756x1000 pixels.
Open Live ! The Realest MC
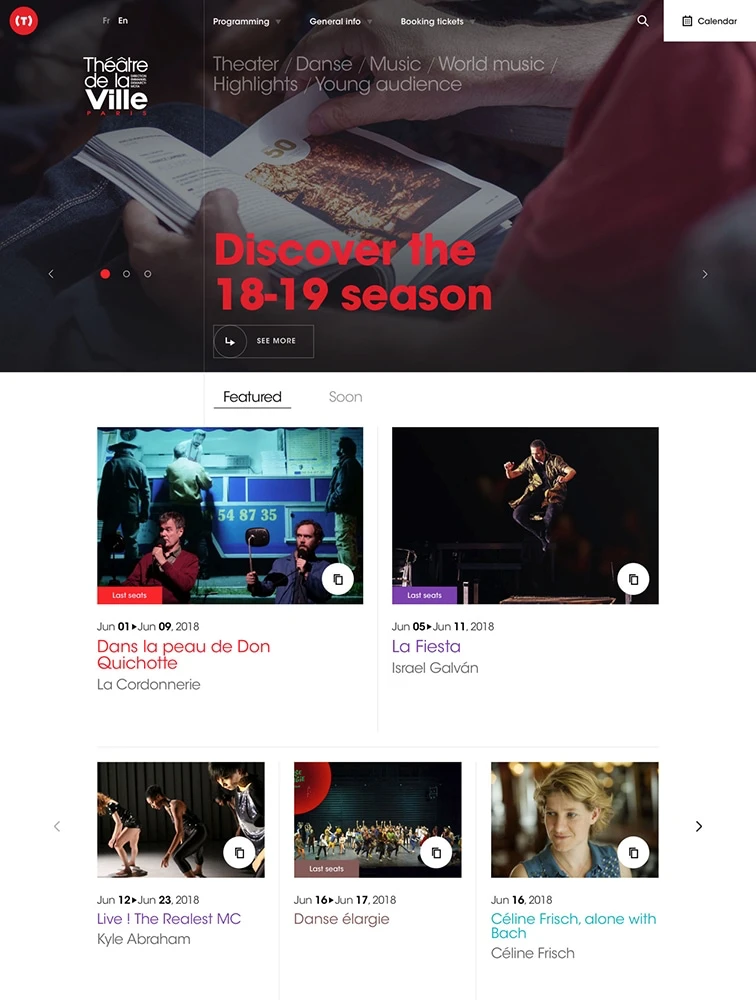pos(168,918)
